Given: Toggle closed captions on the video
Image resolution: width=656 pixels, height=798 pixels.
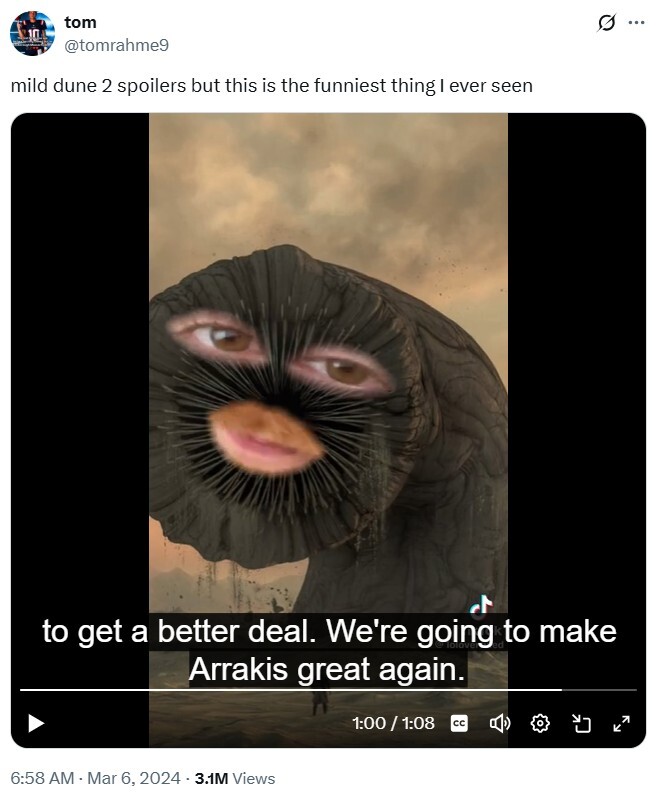Looking at the screenshot, I should (x=459, y=722).
